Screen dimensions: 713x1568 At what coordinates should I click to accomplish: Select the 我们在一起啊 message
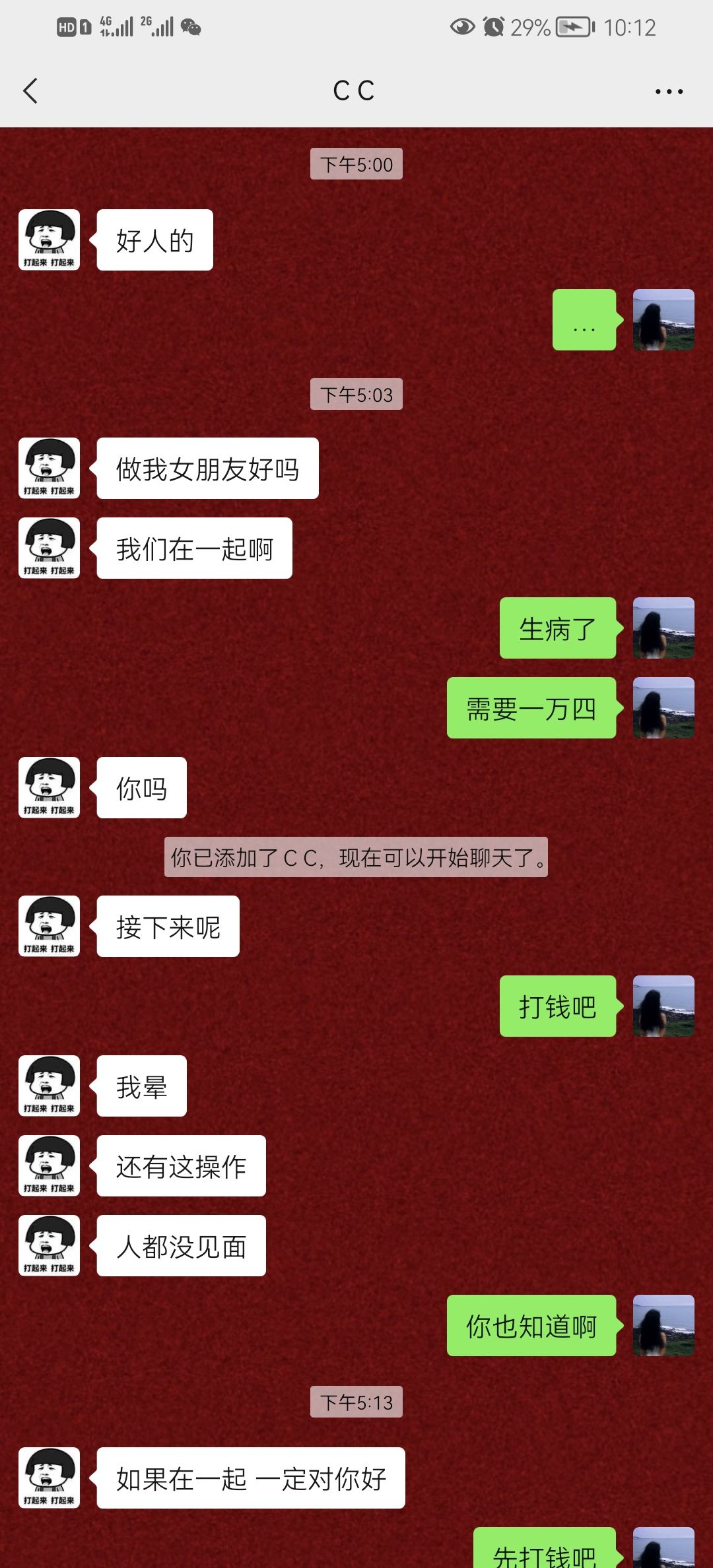[x=193, y=547]
